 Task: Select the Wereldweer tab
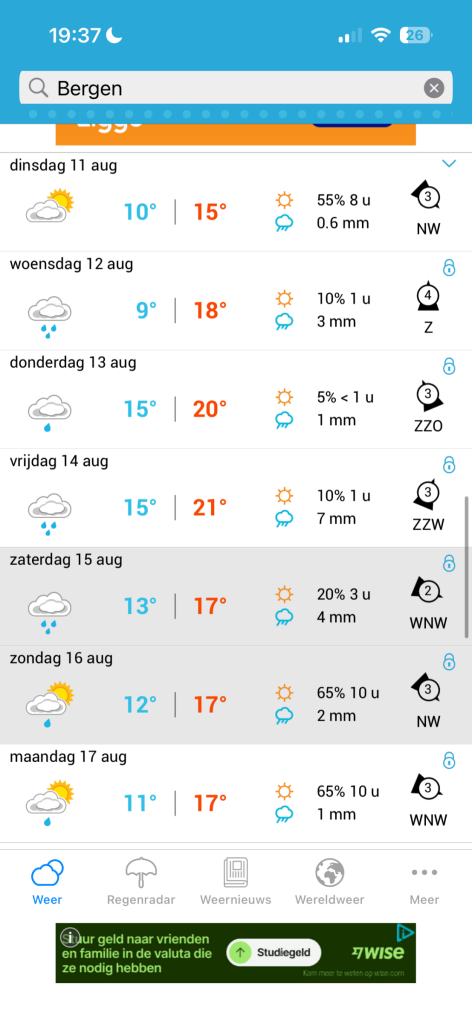[x=330, y=882]
